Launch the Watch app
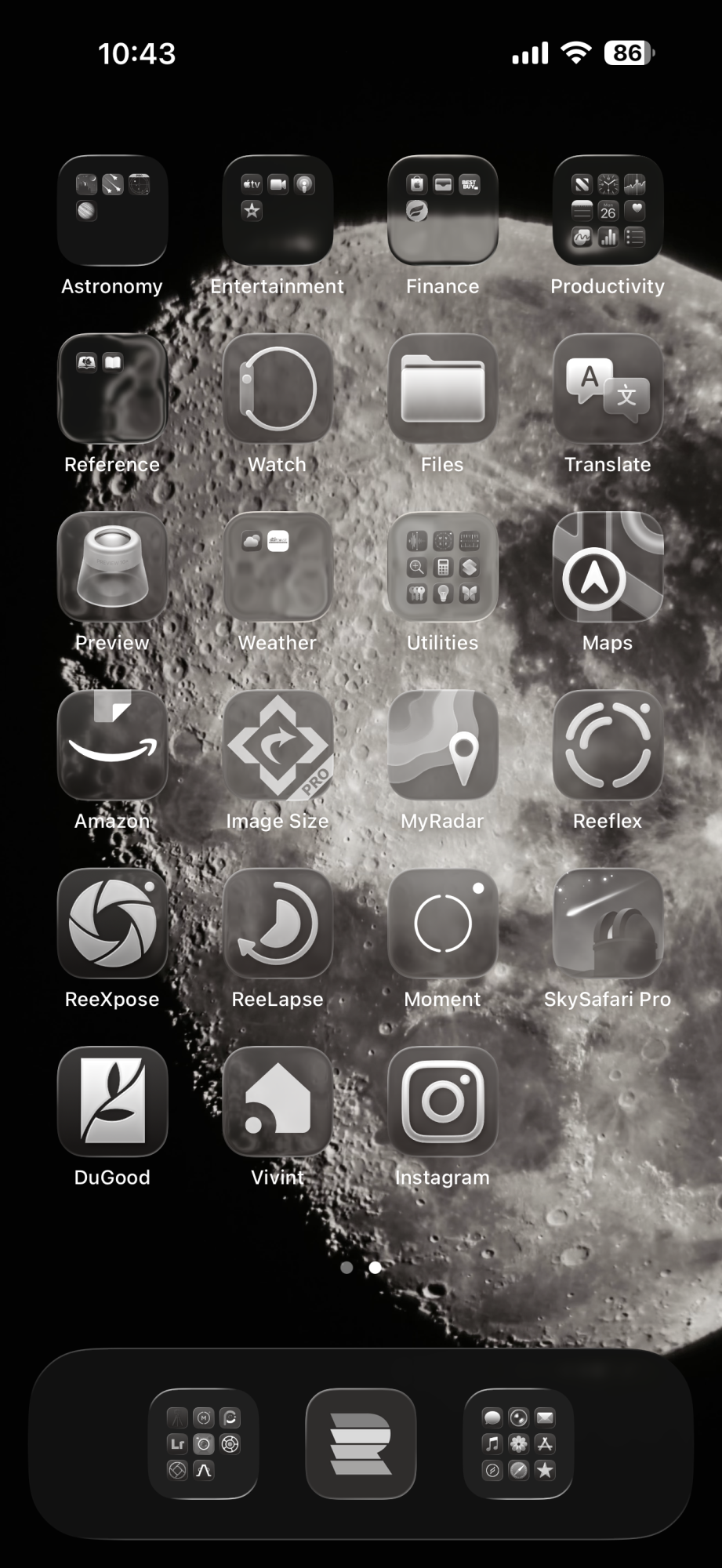Screen dimensions: 722x1568 278,389
